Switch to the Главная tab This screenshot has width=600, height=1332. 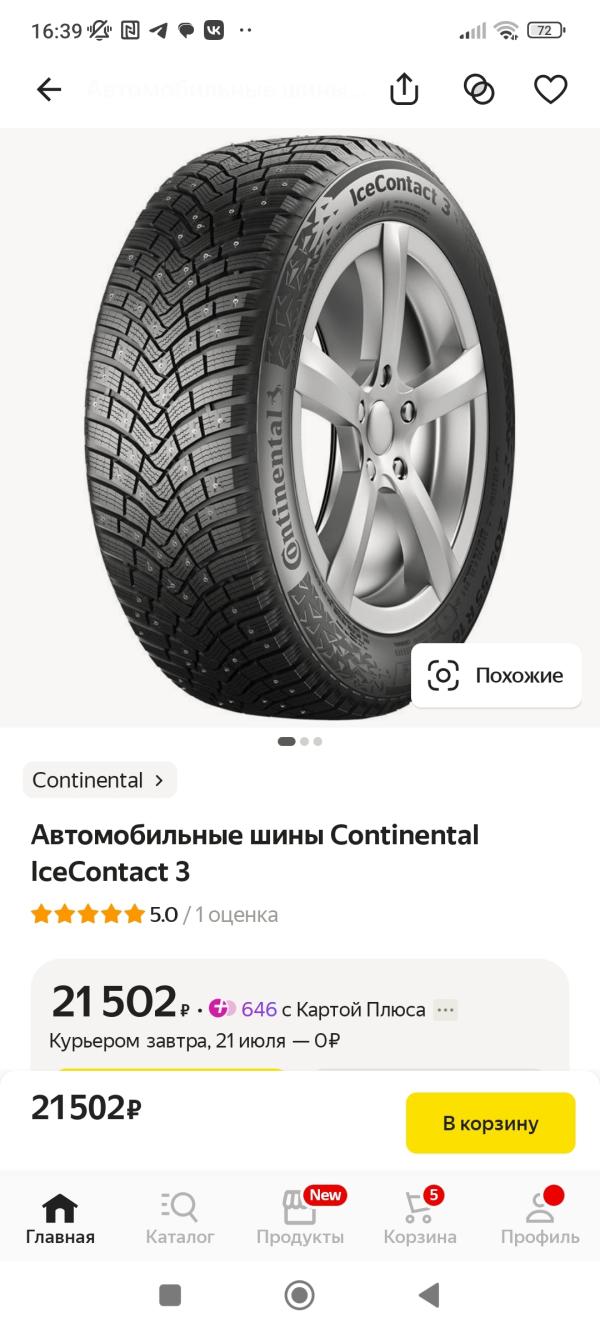coord(60,1219)
